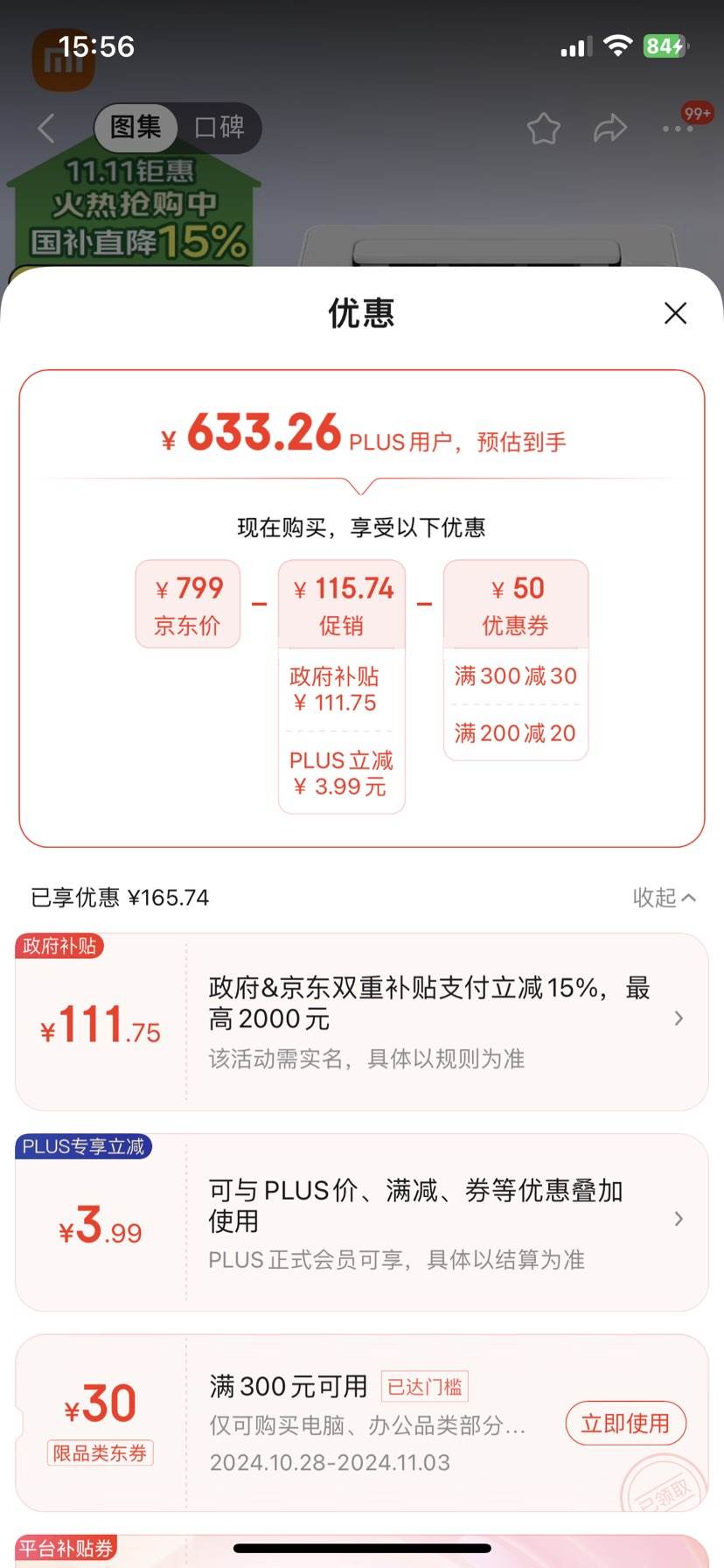
Task: Select the 满200减20 coupon entry
Action: [516, 733]
